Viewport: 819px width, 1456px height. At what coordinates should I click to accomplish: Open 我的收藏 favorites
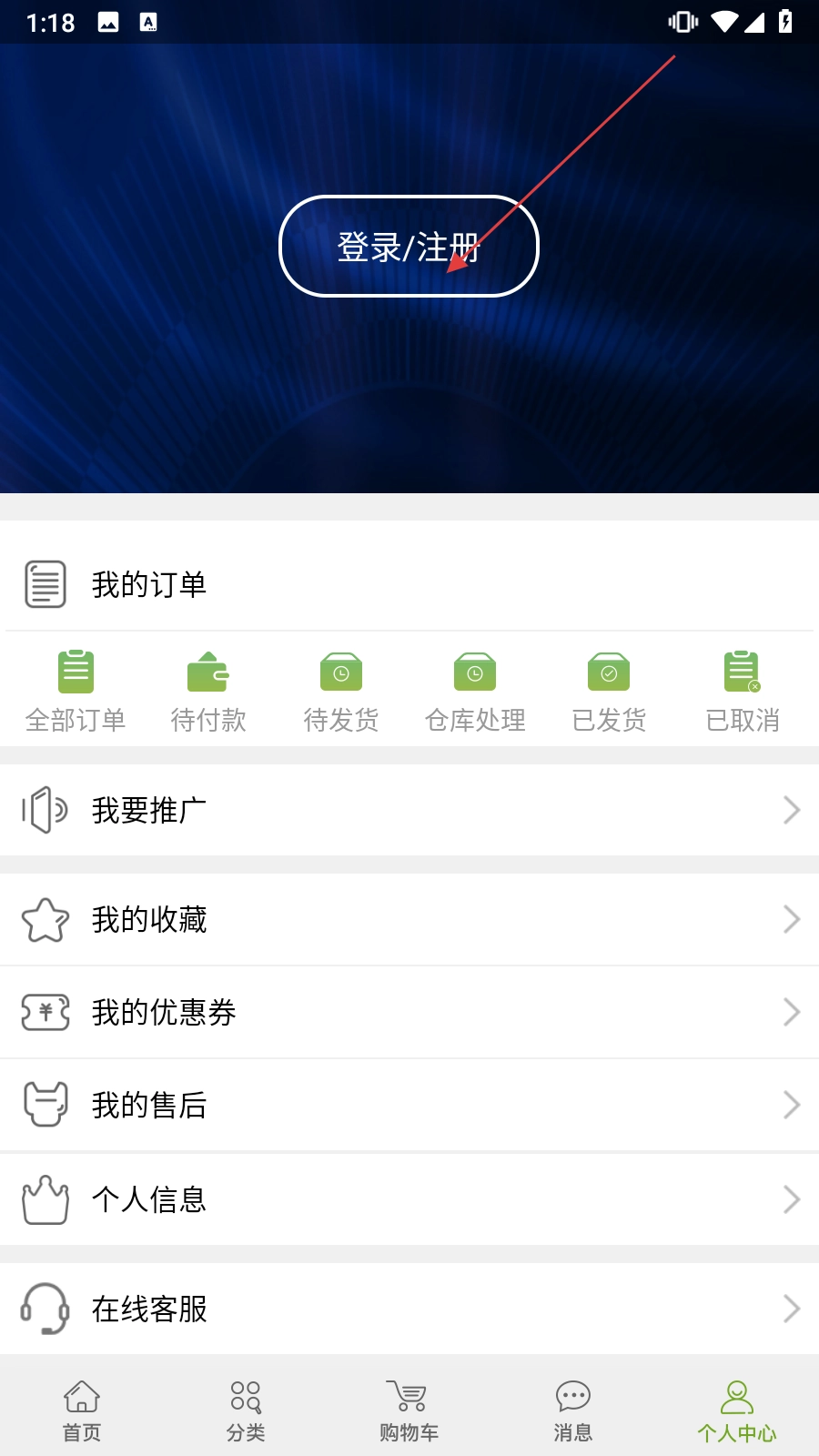pyautogui.click(x=409, y=920)
